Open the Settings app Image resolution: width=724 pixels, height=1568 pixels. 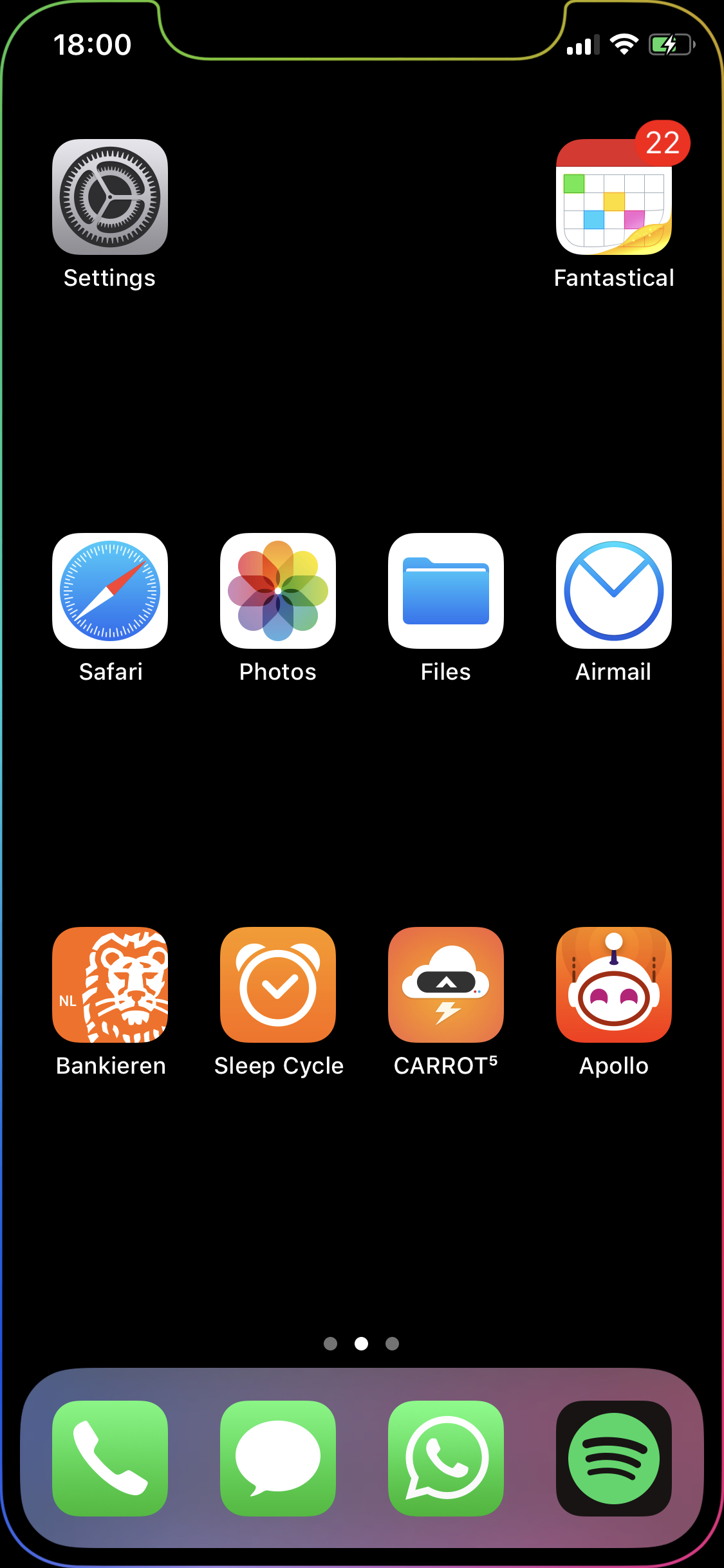tap(109, 196)
